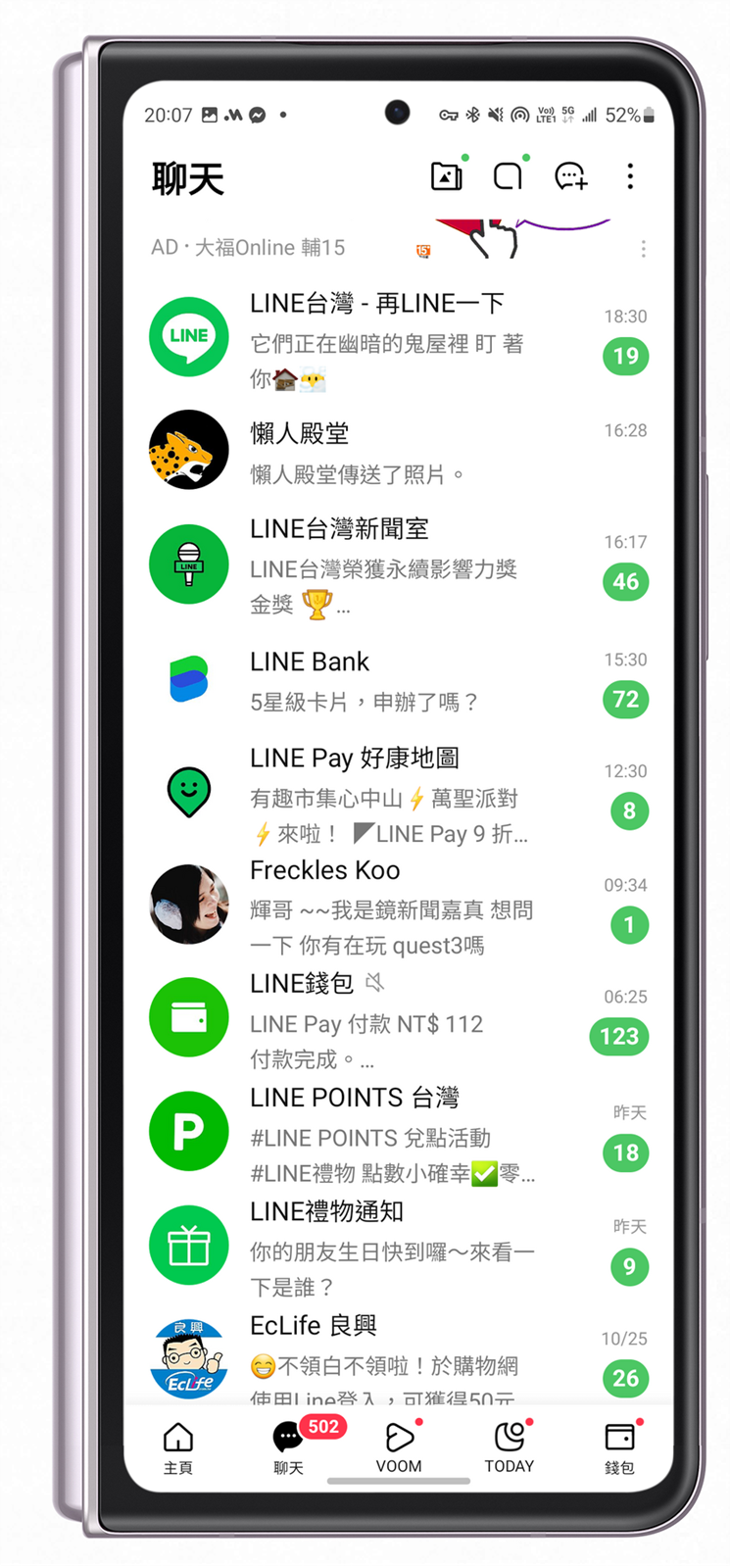Open the LINE Pay 好康地圖 chat
The height and width of the screenshot is (1568, 730).
[392, 794]
